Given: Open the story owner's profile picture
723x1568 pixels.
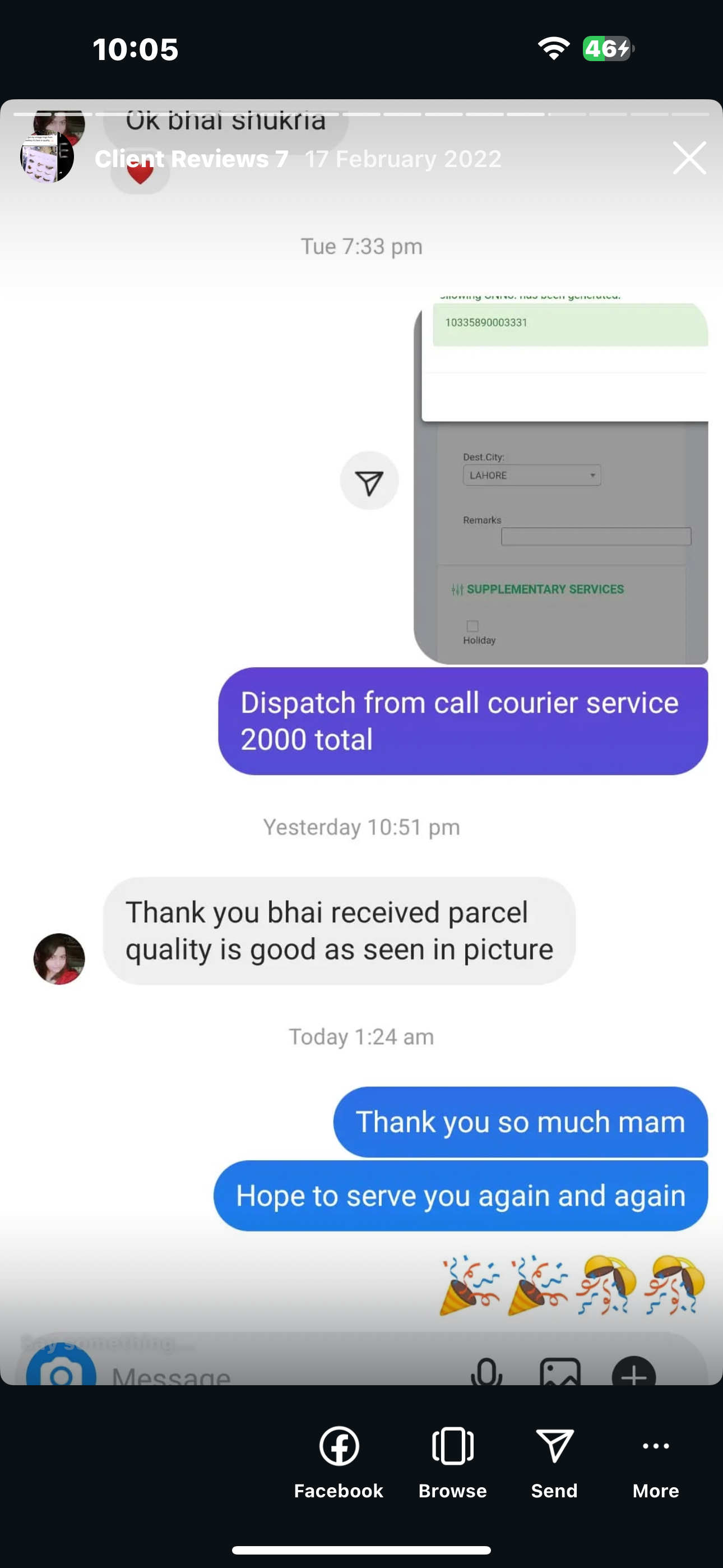Looking at the screenshot, I should [47, 157].
